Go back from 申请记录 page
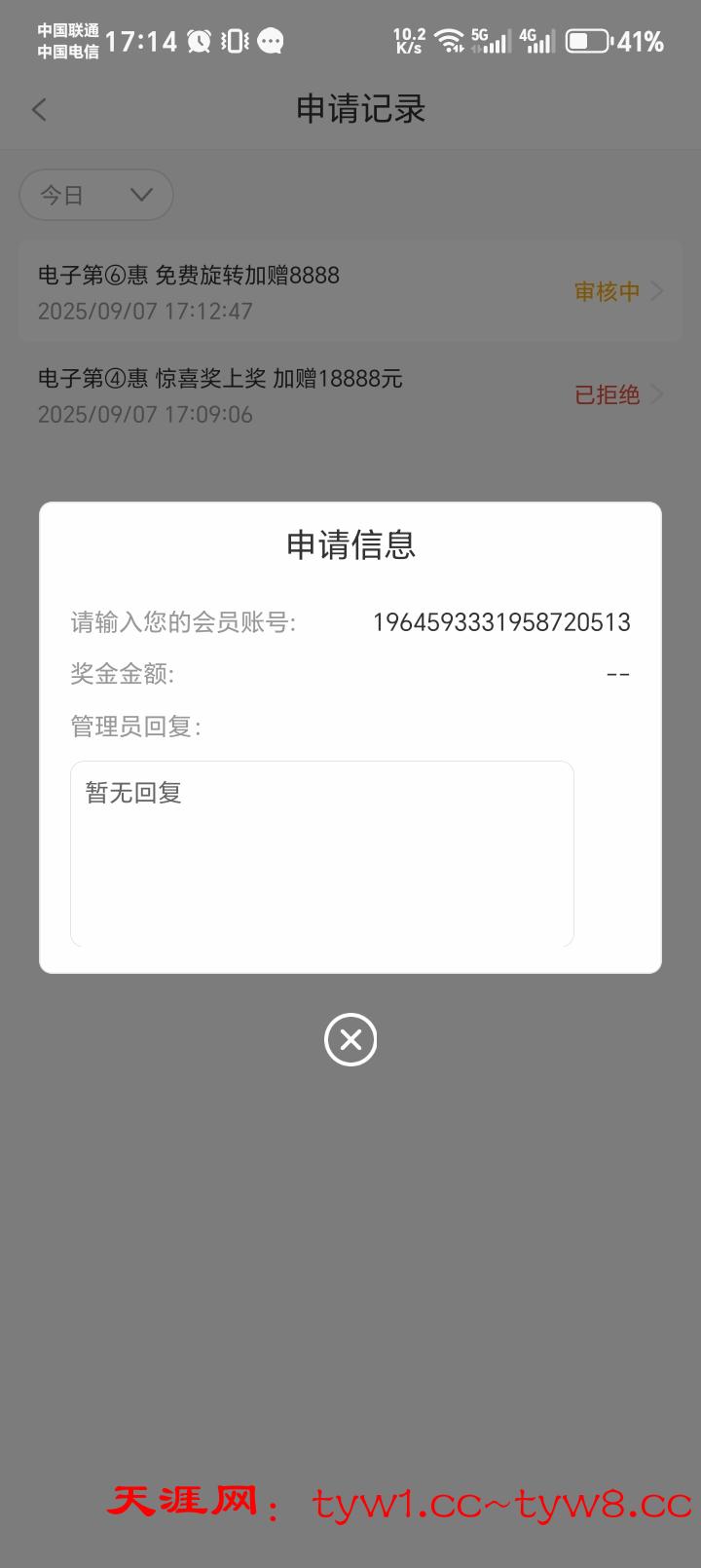Screen dimensions: 701x1568 pyautogui.click(x=39, y=109)
